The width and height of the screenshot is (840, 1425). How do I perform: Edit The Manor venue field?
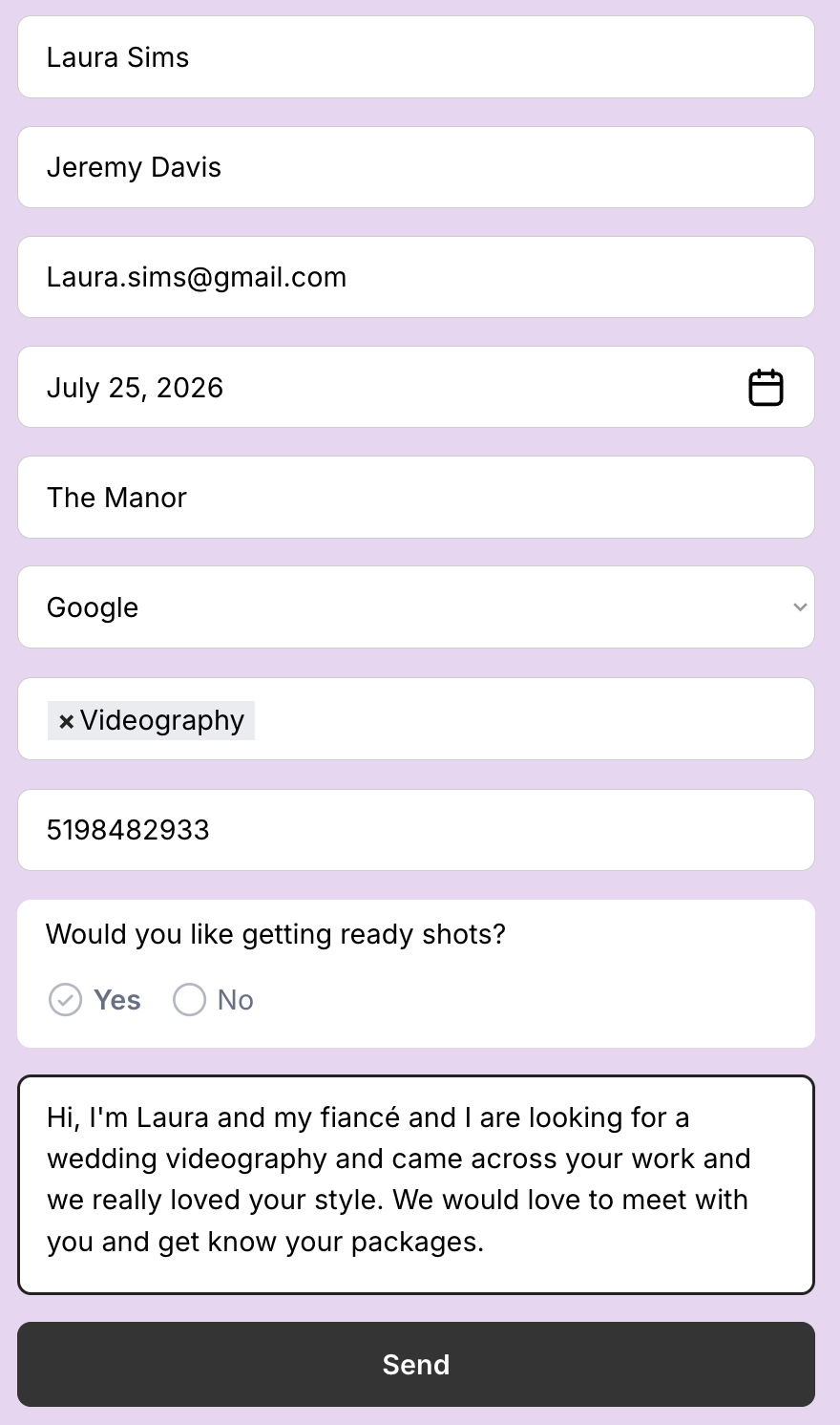(415, 498)
